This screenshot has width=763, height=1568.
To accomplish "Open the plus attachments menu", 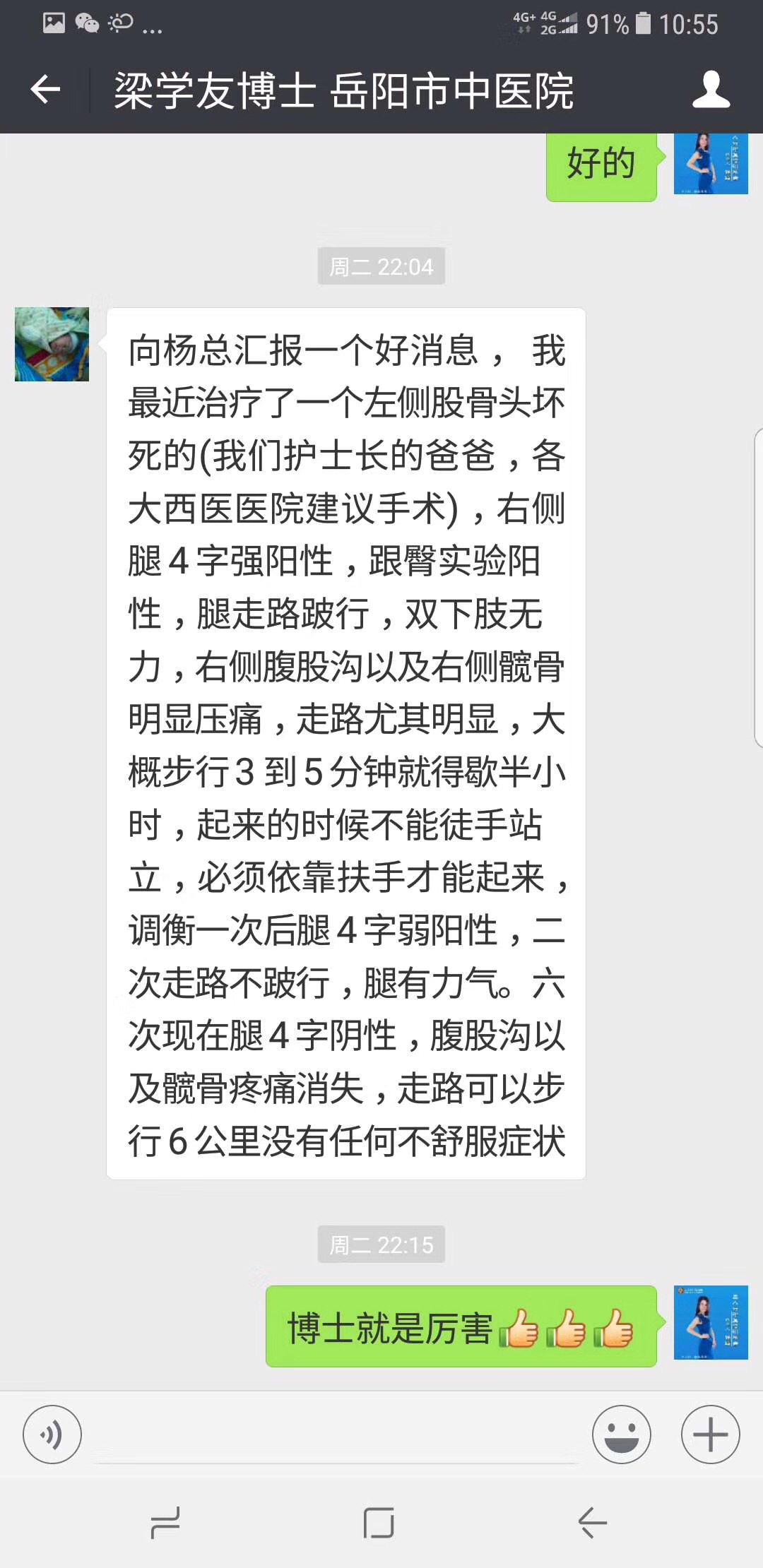I will point(710,1435).
